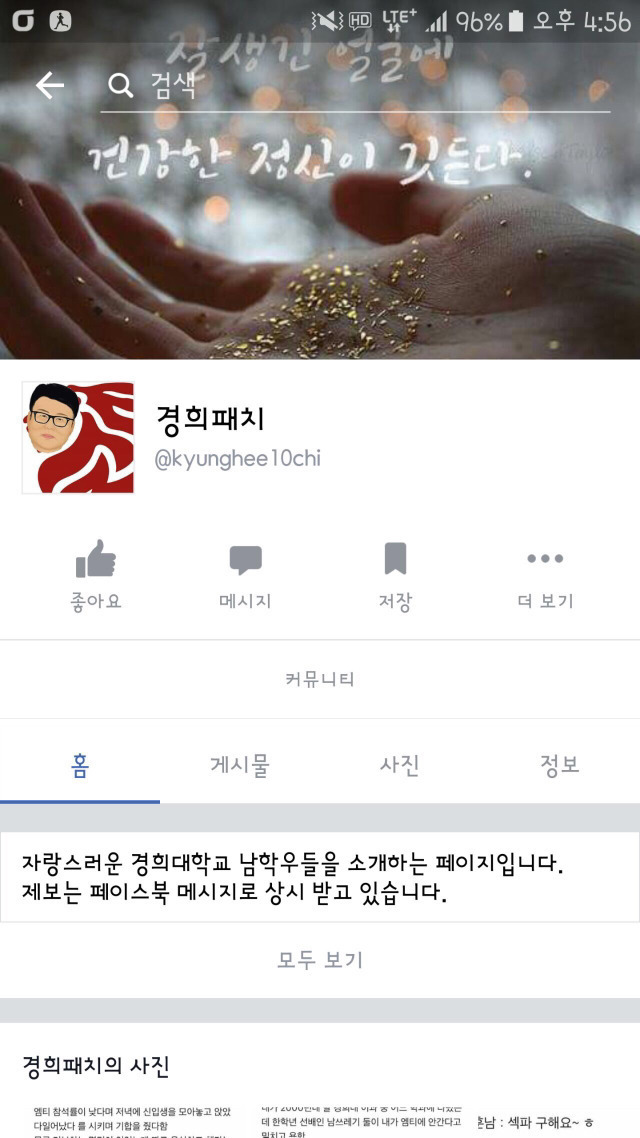Send a message via 메시지 button
Image resolution: width=640 pixels, height=1138 pixels.
(x=245, y=575)
